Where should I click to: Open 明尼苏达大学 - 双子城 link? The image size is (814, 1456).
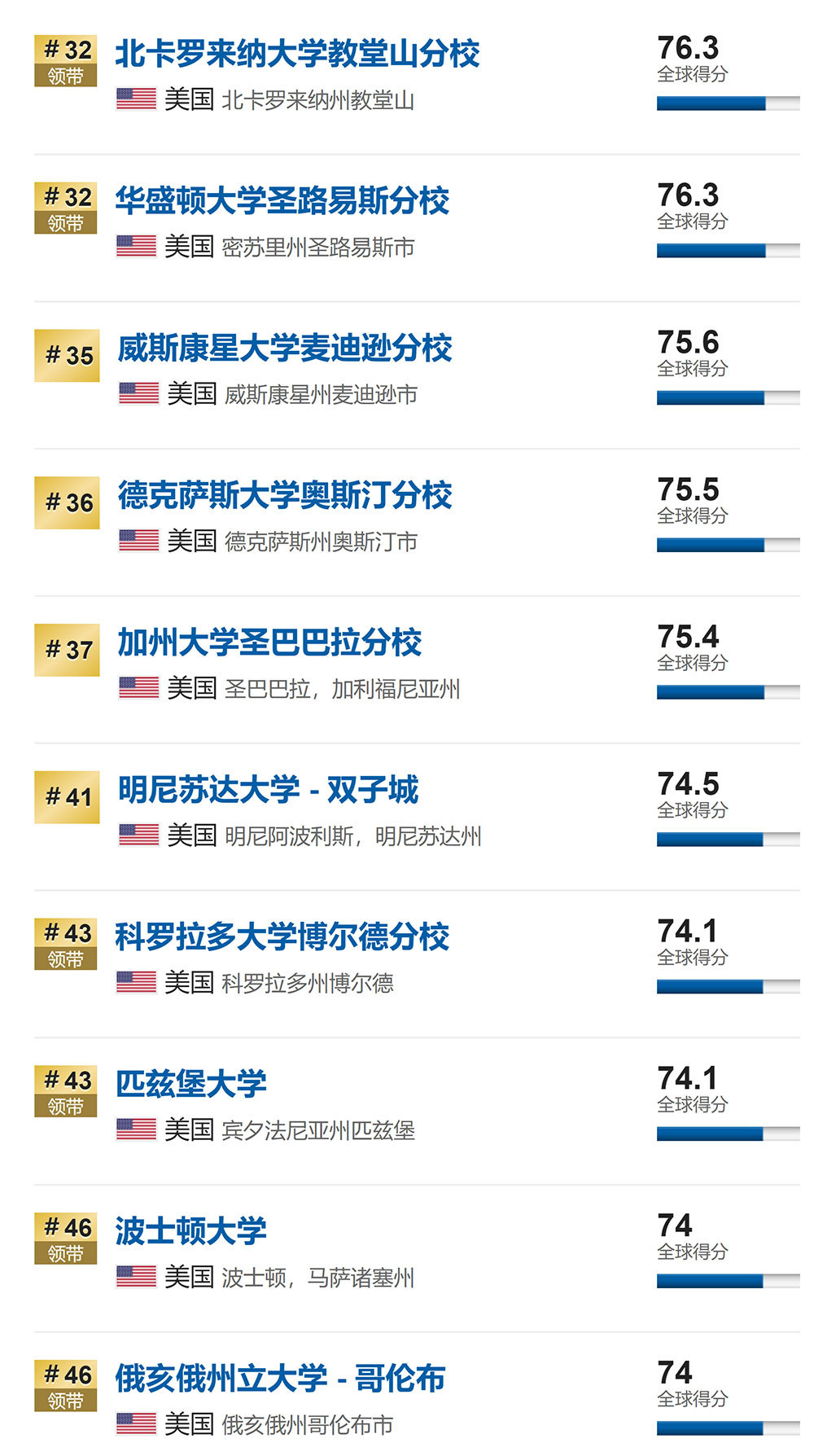pyautogui.click(x=269, y=790)
